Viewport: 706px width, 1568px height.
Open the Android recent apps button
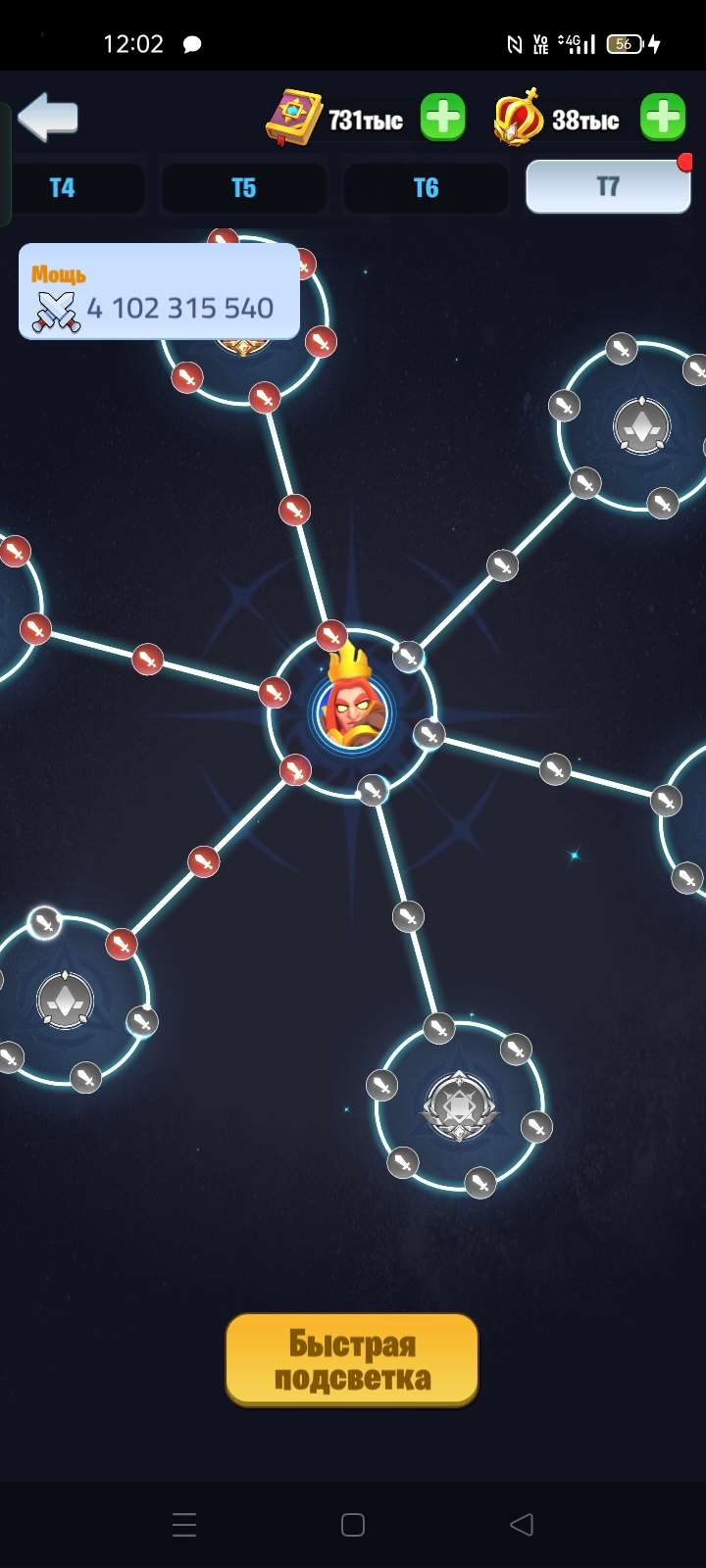click(x=184, y=1525)
